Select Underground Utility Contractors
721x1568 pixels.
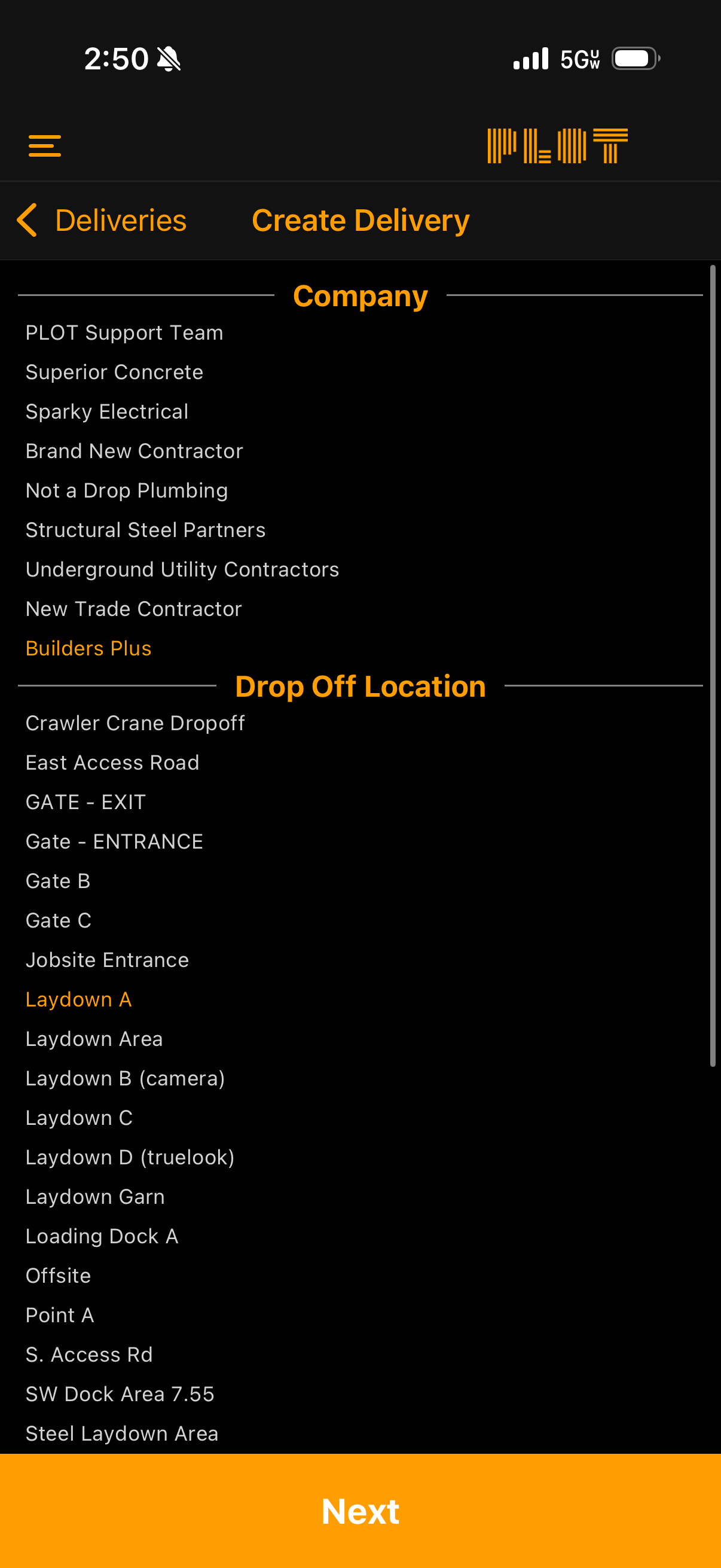182,570
